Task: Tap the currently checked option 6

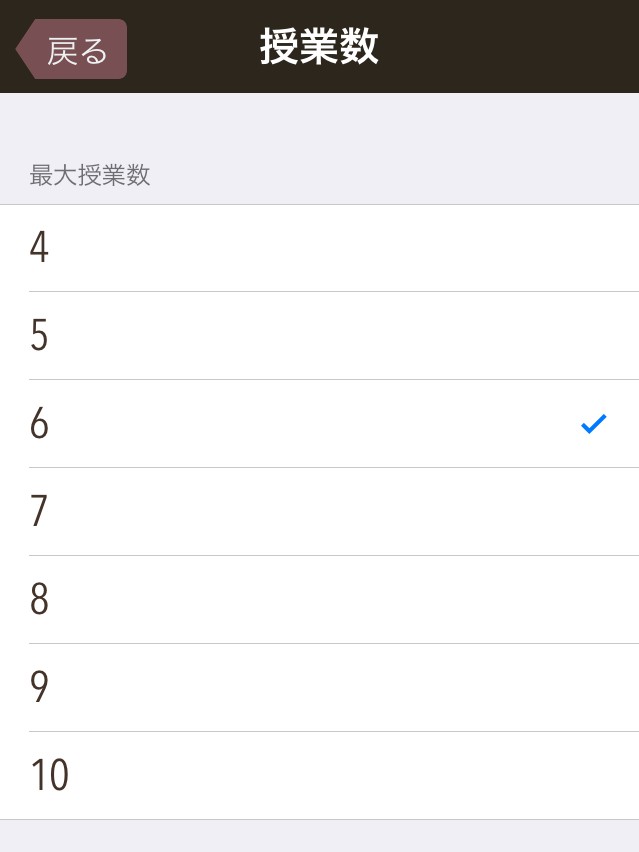Action: click(x=320, y=424)
